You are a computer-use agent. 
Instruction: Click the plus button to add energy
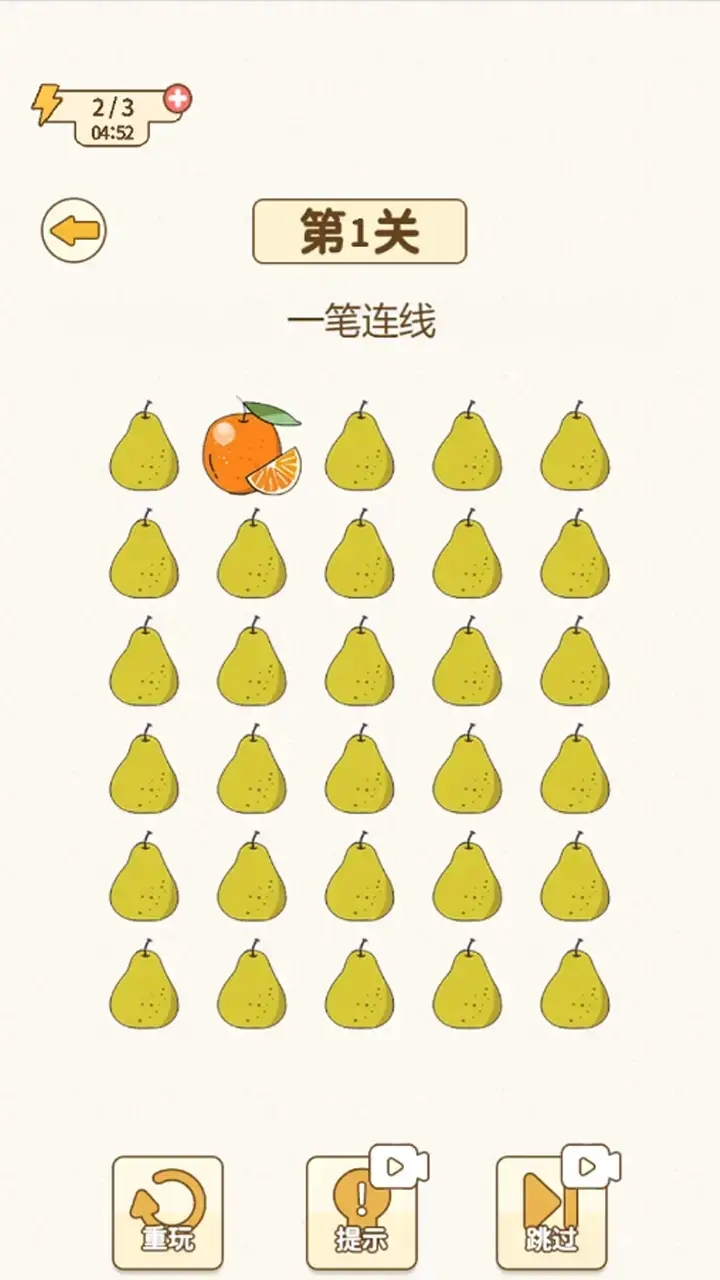point(177,98)
